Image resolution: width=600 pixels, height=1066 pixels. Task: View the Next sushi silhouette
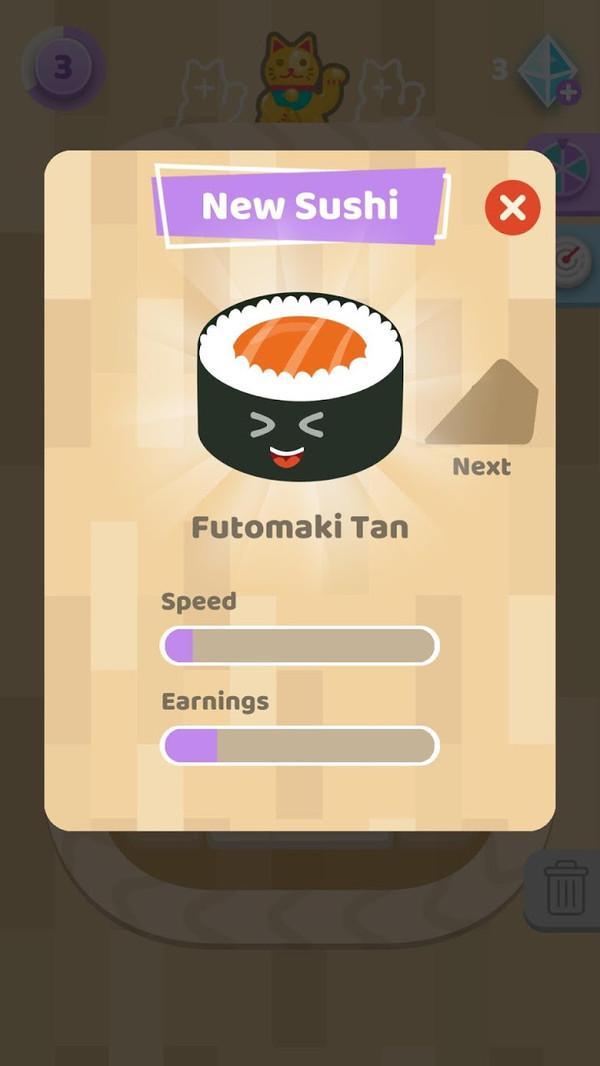point(482,402)
